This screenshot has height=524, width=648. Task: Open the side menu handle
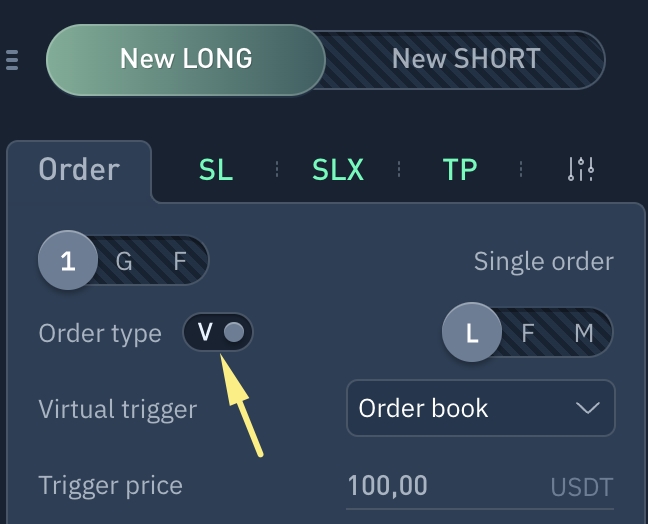pos(12,59)
